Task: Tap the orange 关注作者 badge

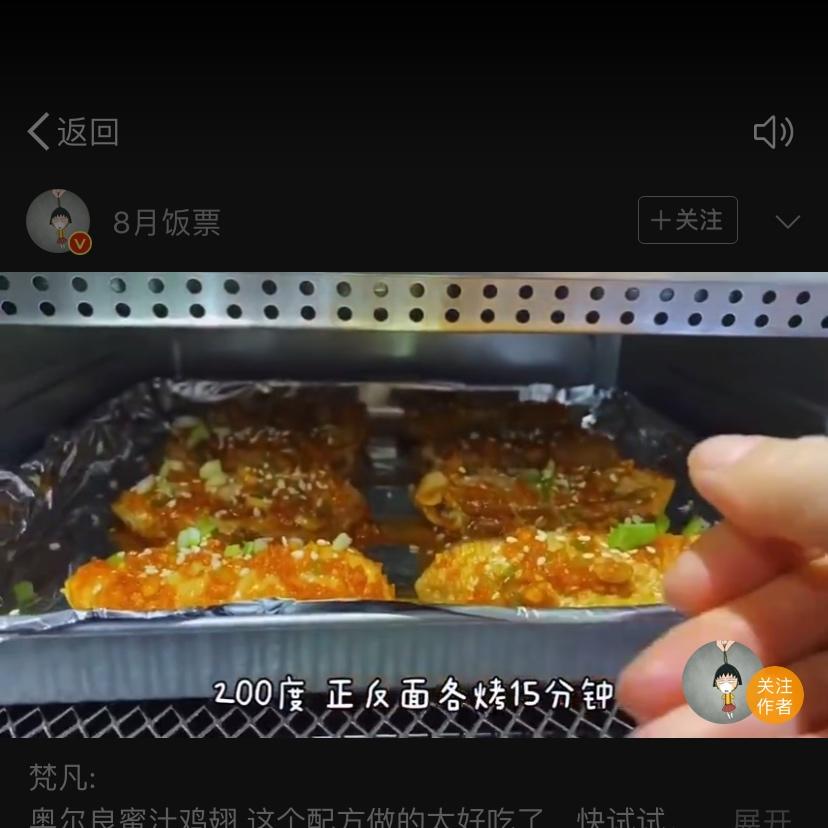Action: (774, 695)
